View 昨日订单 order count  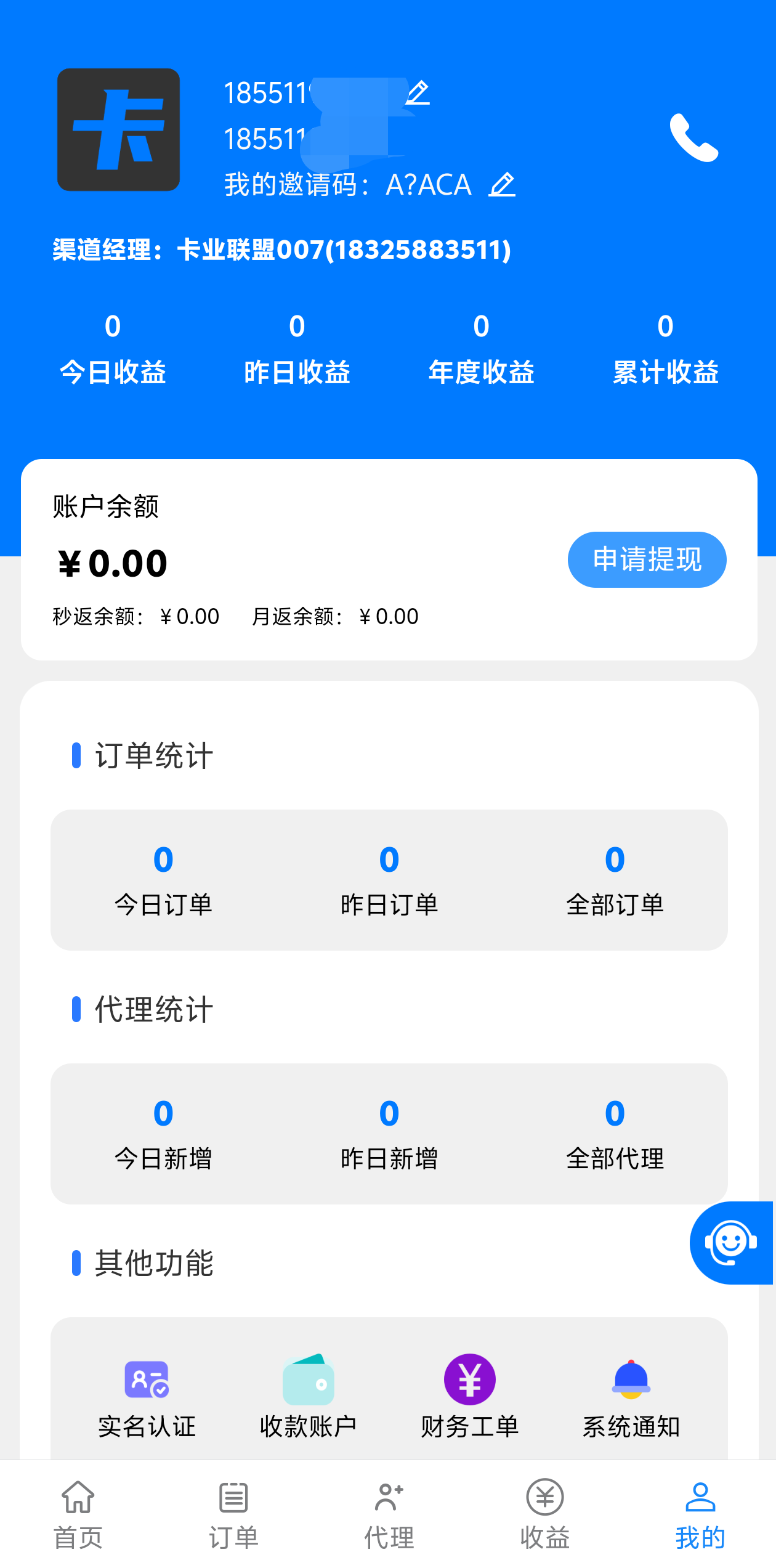(x=389, y=880)
